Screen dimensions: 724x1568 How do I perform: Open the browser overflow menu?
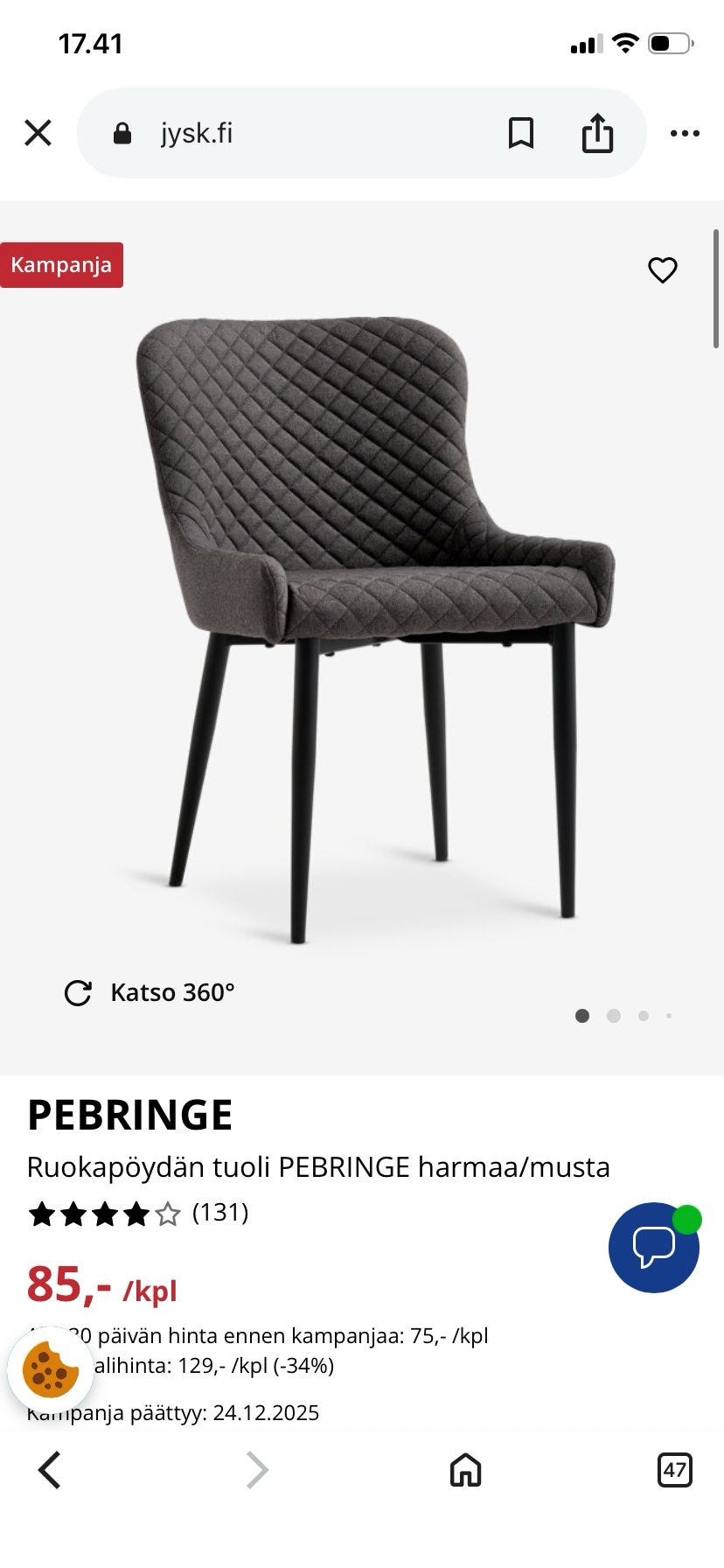[684, 133]
